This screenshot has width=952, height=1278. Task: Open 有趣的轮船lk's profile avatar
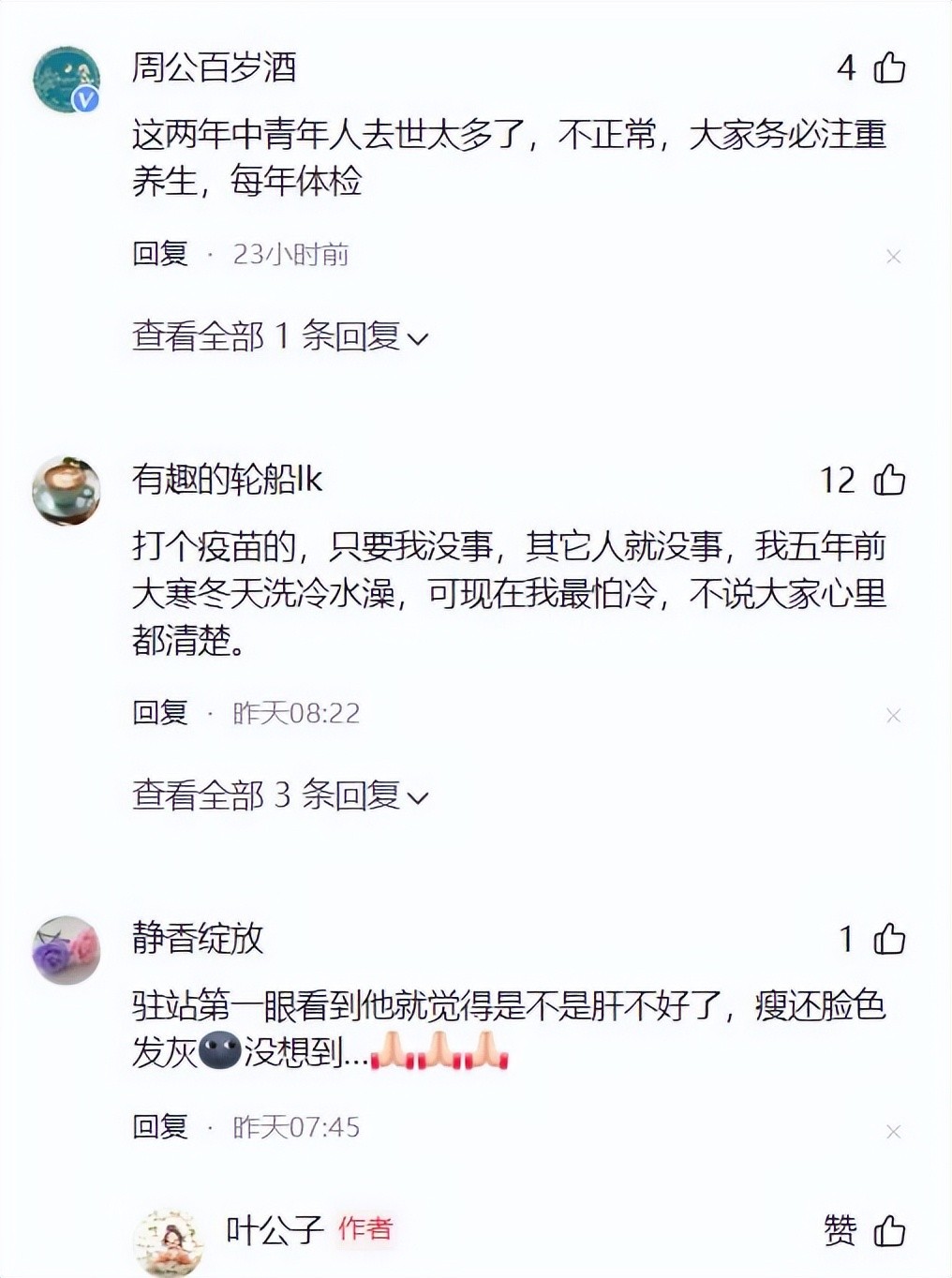point(67,490)
